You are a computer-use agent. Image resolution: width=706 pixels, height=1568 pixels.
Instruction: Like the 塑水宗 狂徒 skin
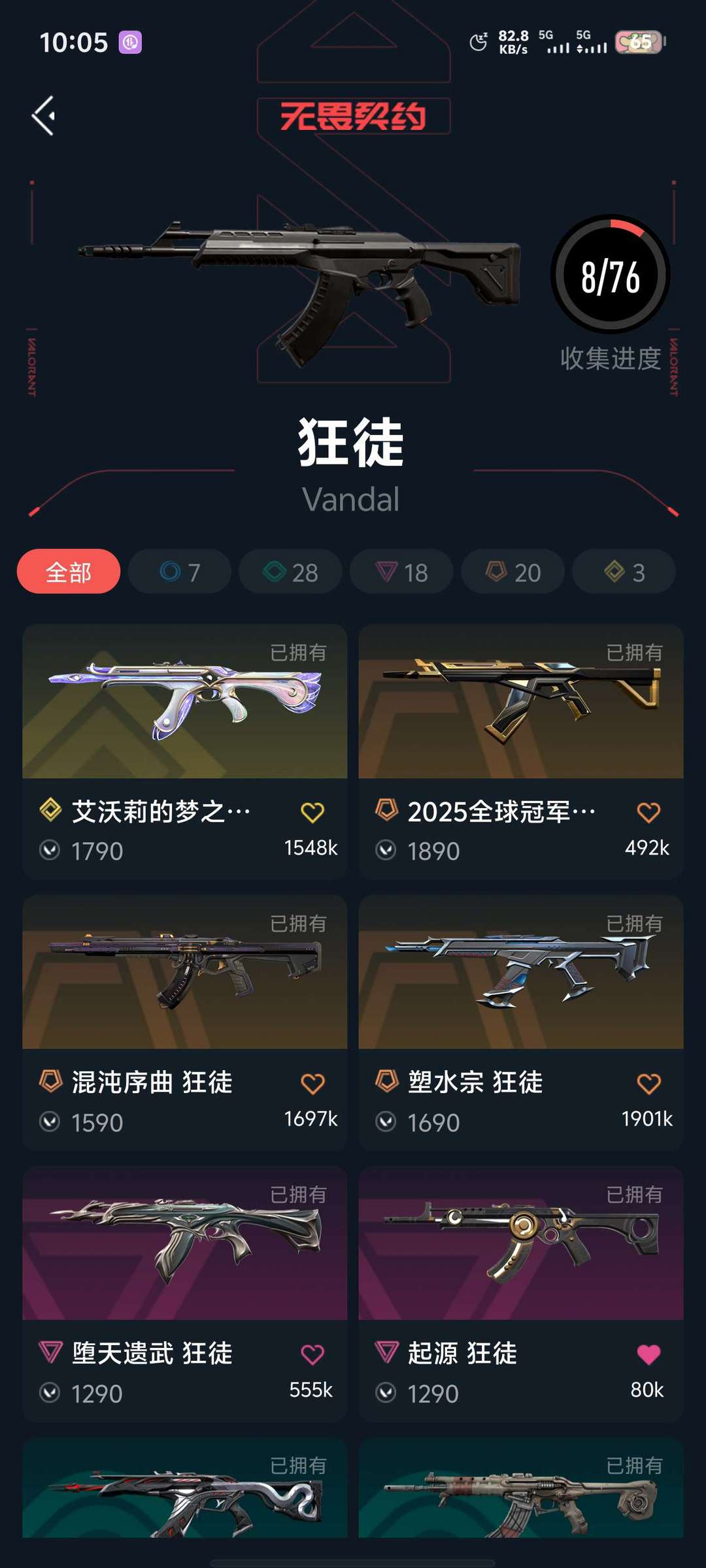pos(648,1084)
